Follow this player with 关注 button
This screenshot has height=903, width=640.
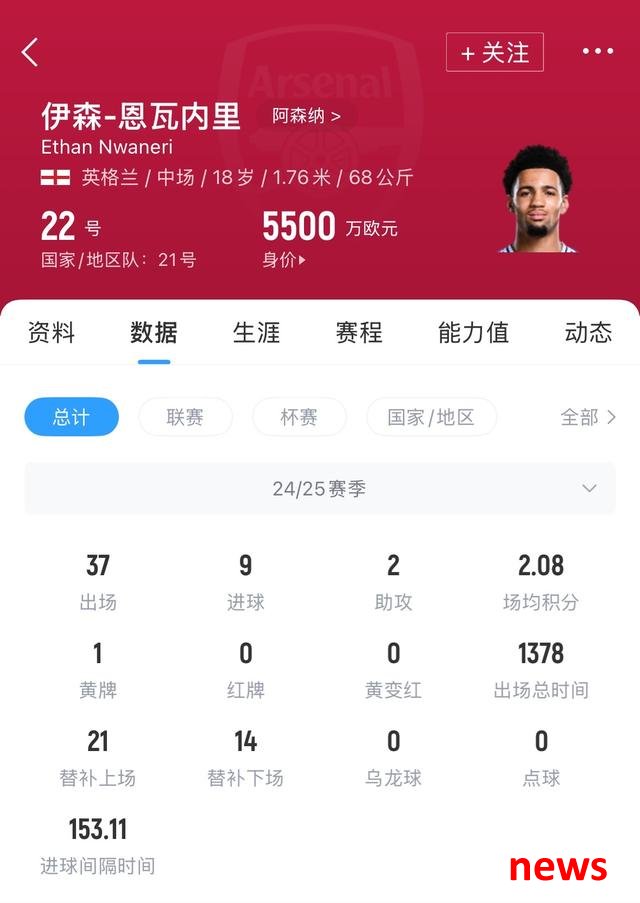494,53
